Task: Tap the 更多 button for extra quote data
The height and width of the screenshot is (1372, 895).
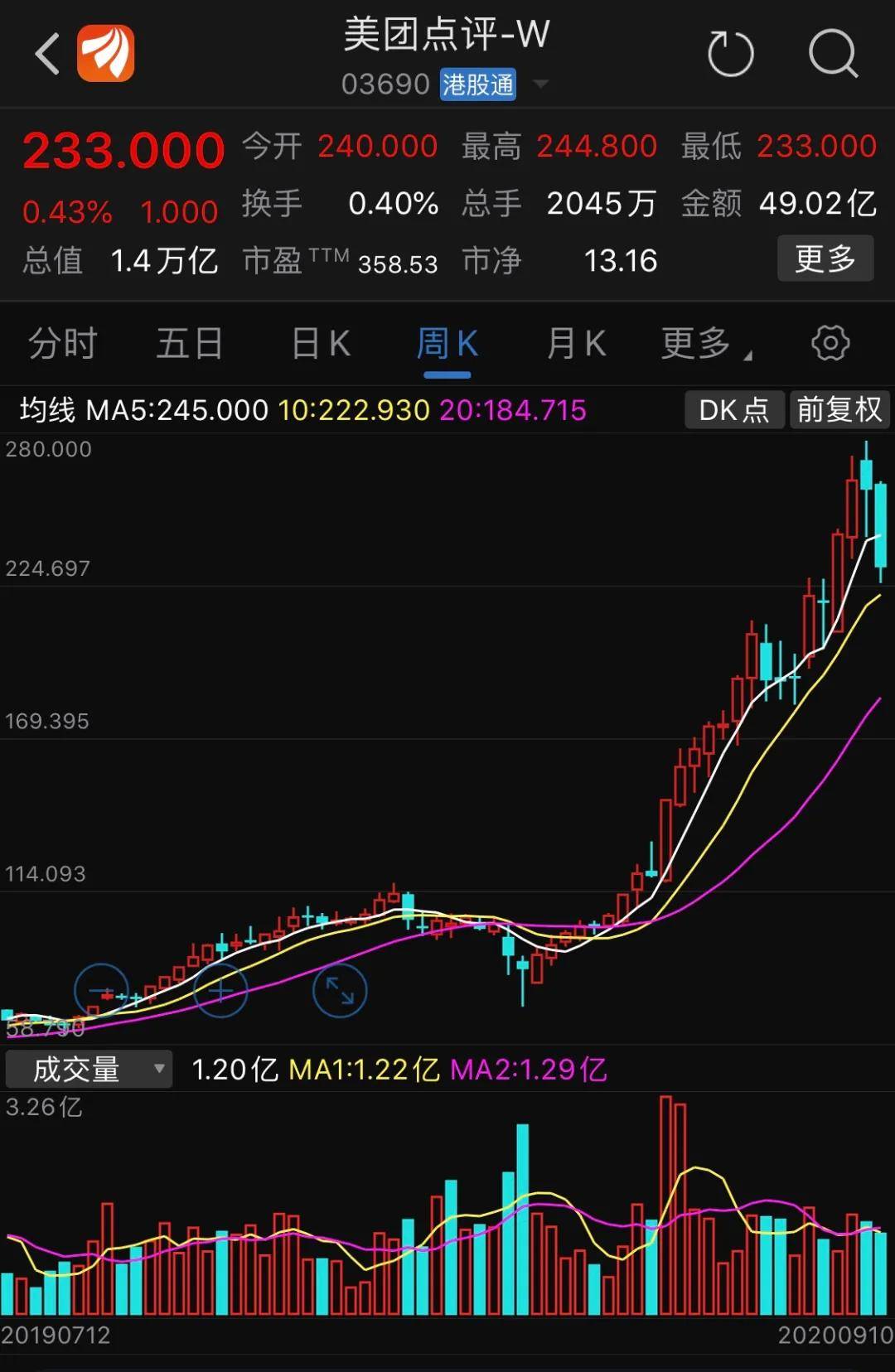Action: (825, 259)
